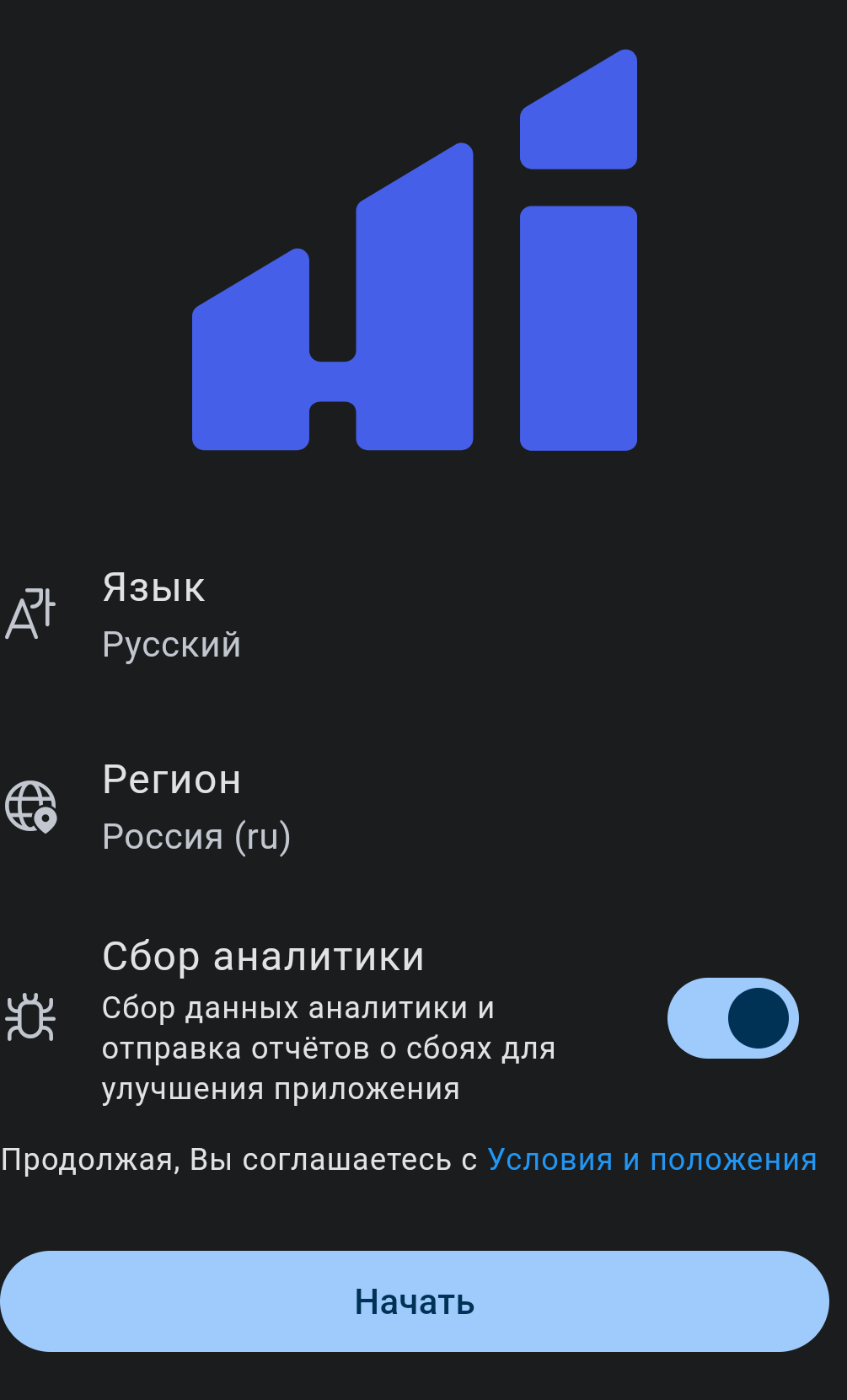Tap the Начать button
Screen dimensions: 847x1400
pos(415,1301)
